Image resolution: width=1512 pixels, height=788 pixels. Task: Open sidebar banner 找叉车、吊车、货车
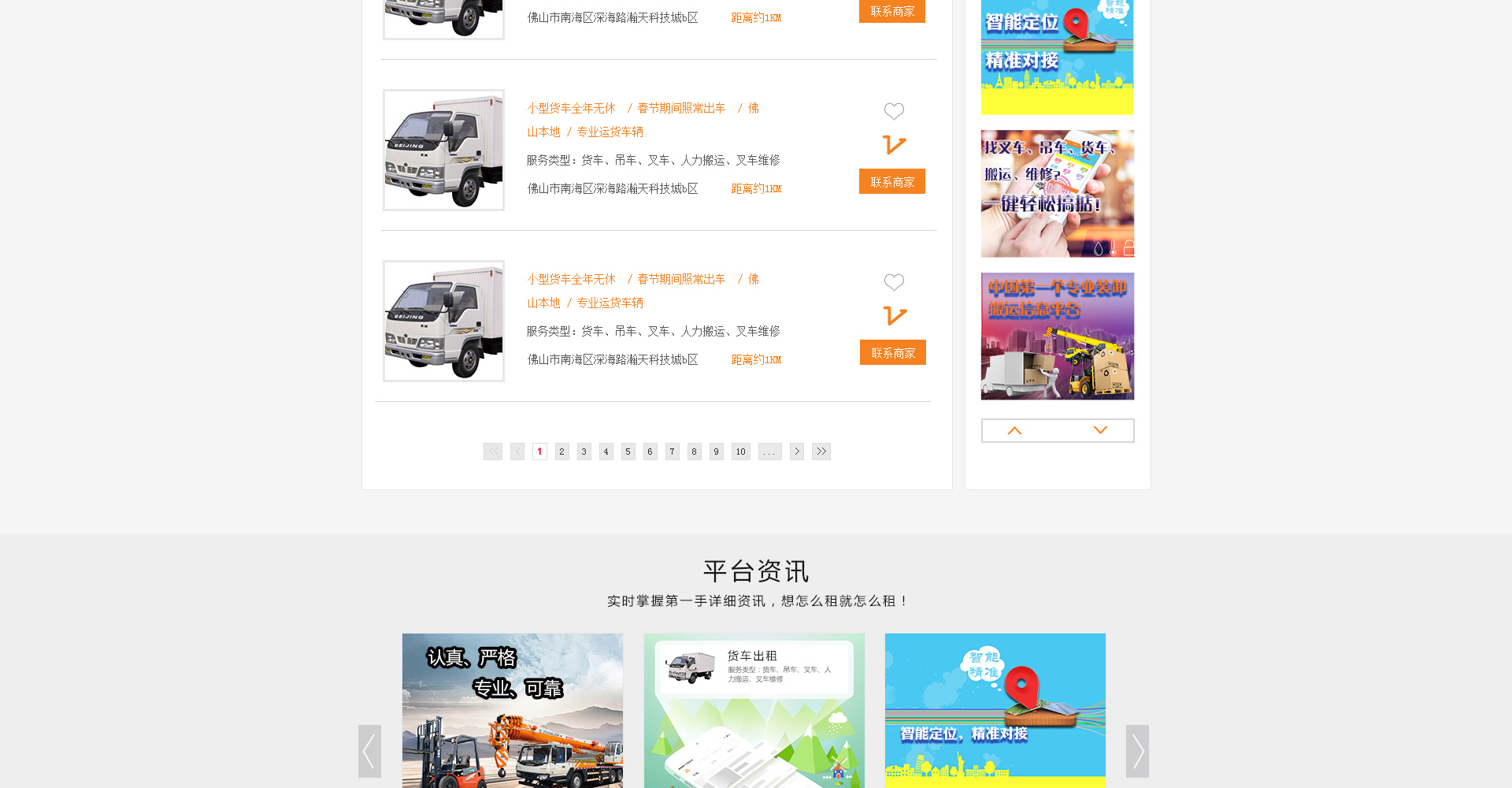[x=1057, y=194]
